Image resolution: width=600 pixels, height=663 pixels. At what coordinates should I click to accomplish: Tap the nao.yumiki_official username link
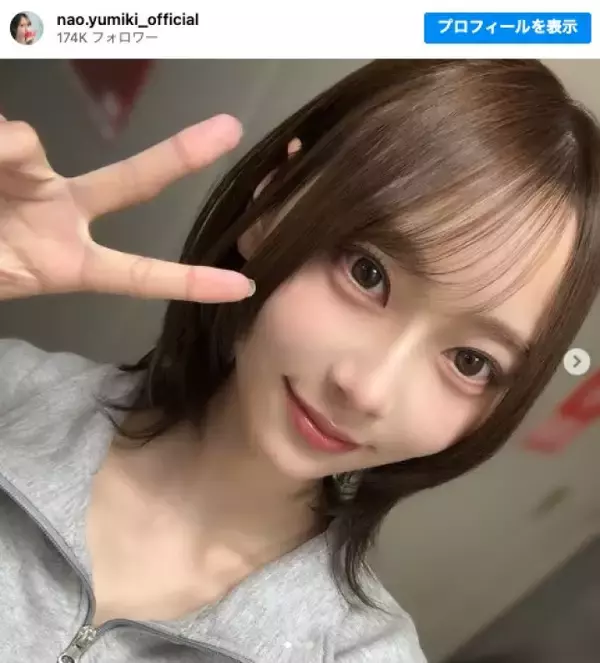[x=126, y=19]
